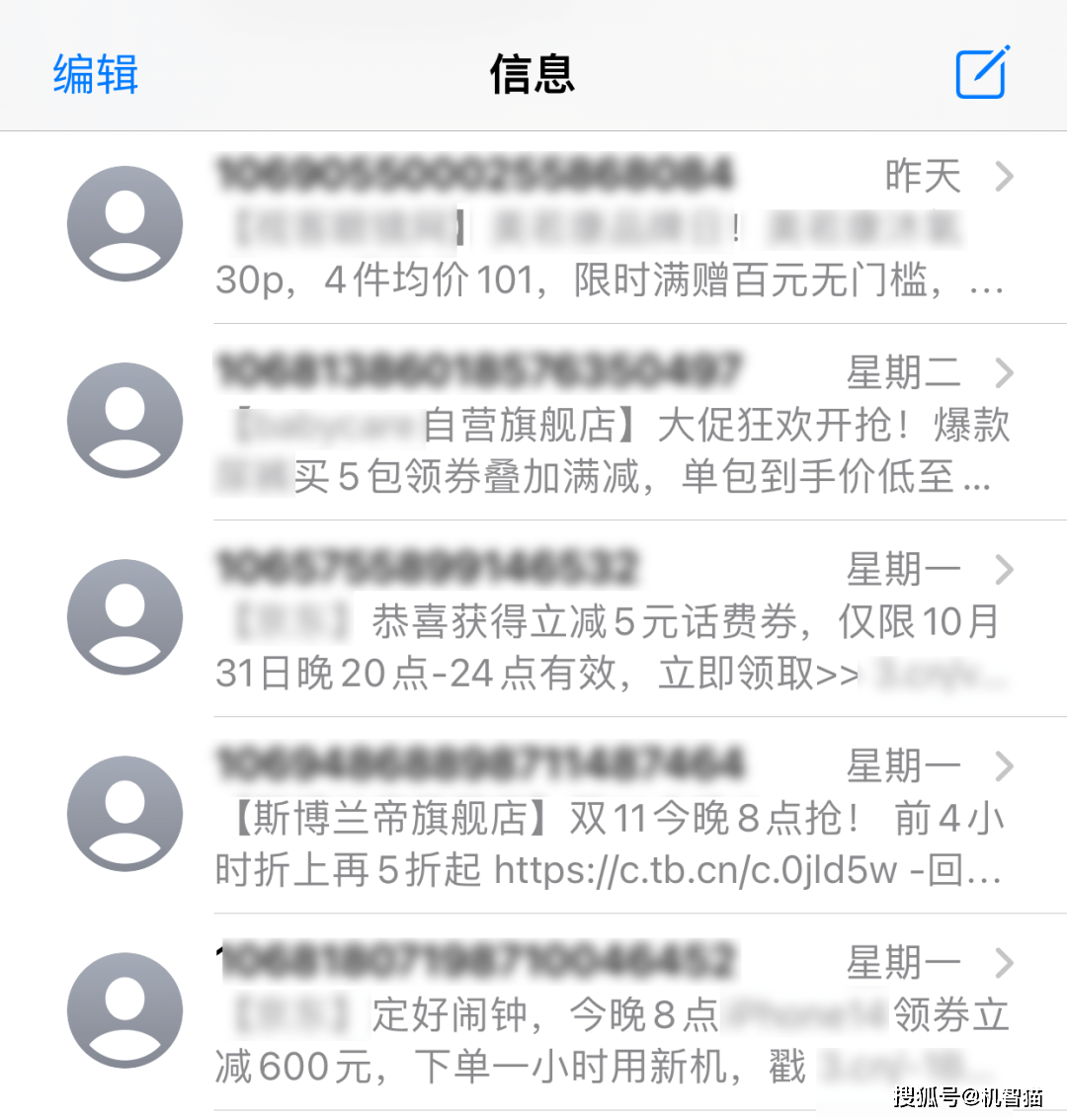Tap 编辑 to edit the message list

point(95,74)
